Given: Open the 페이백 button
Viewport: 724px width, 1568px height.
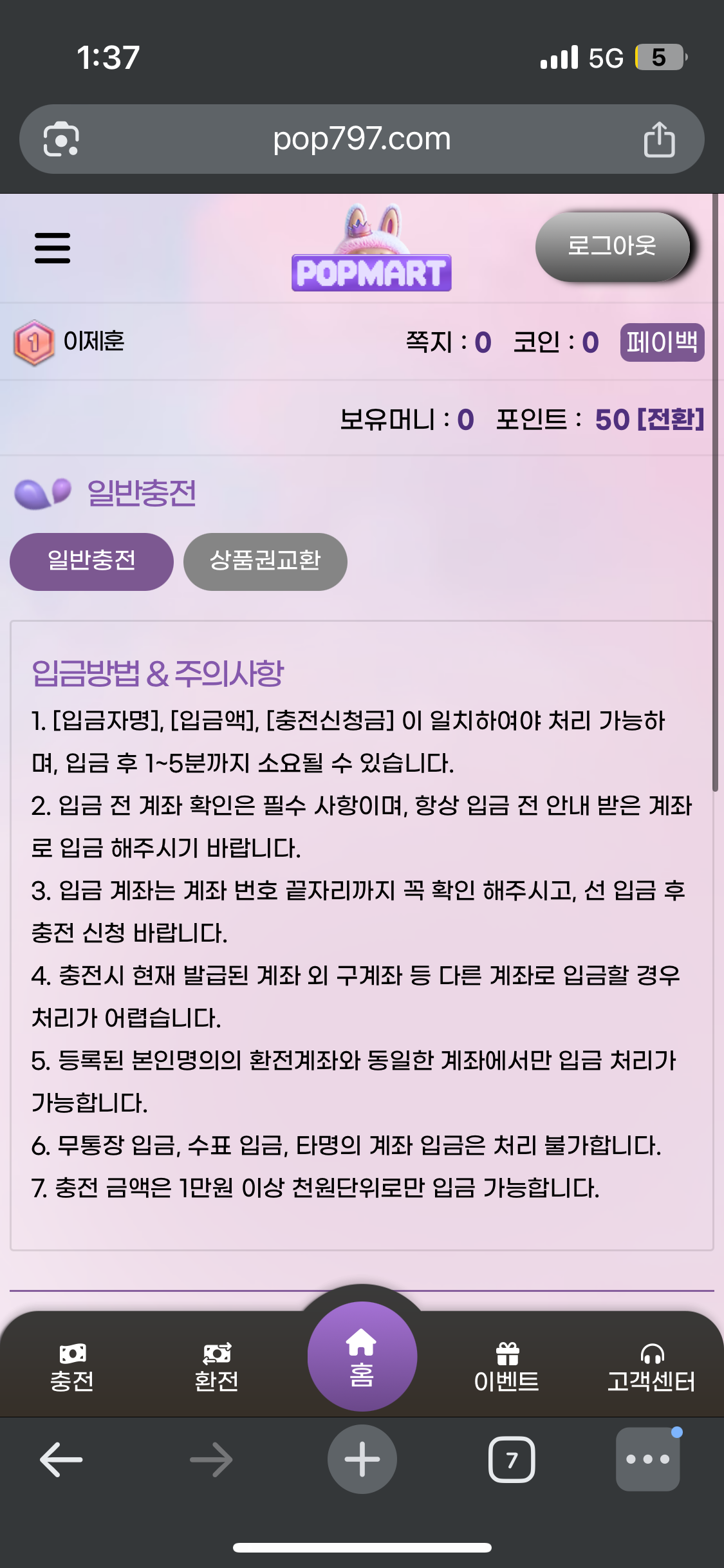Looking at the screenshot, I should tap(662, 342).
